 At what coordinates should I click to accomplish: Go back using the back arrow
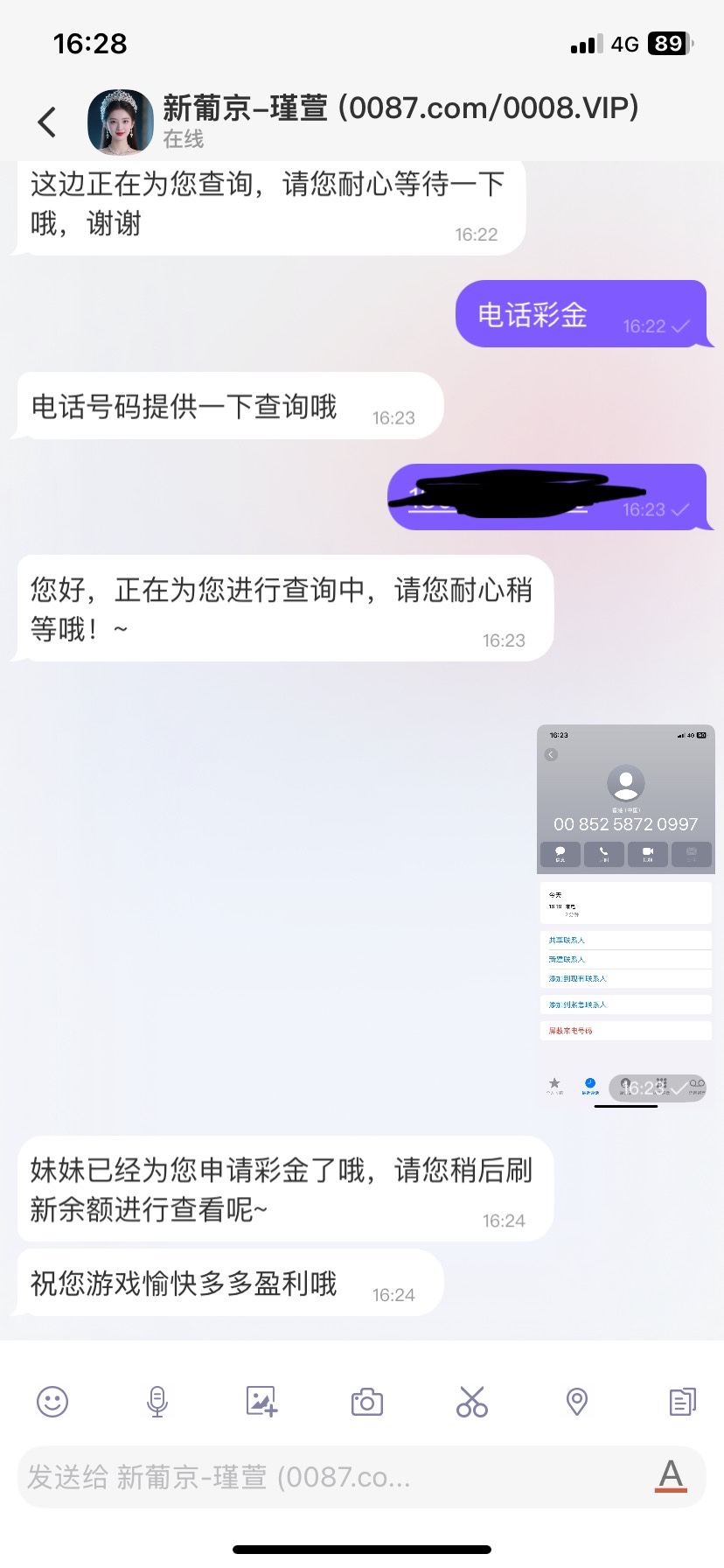(47, 122)
